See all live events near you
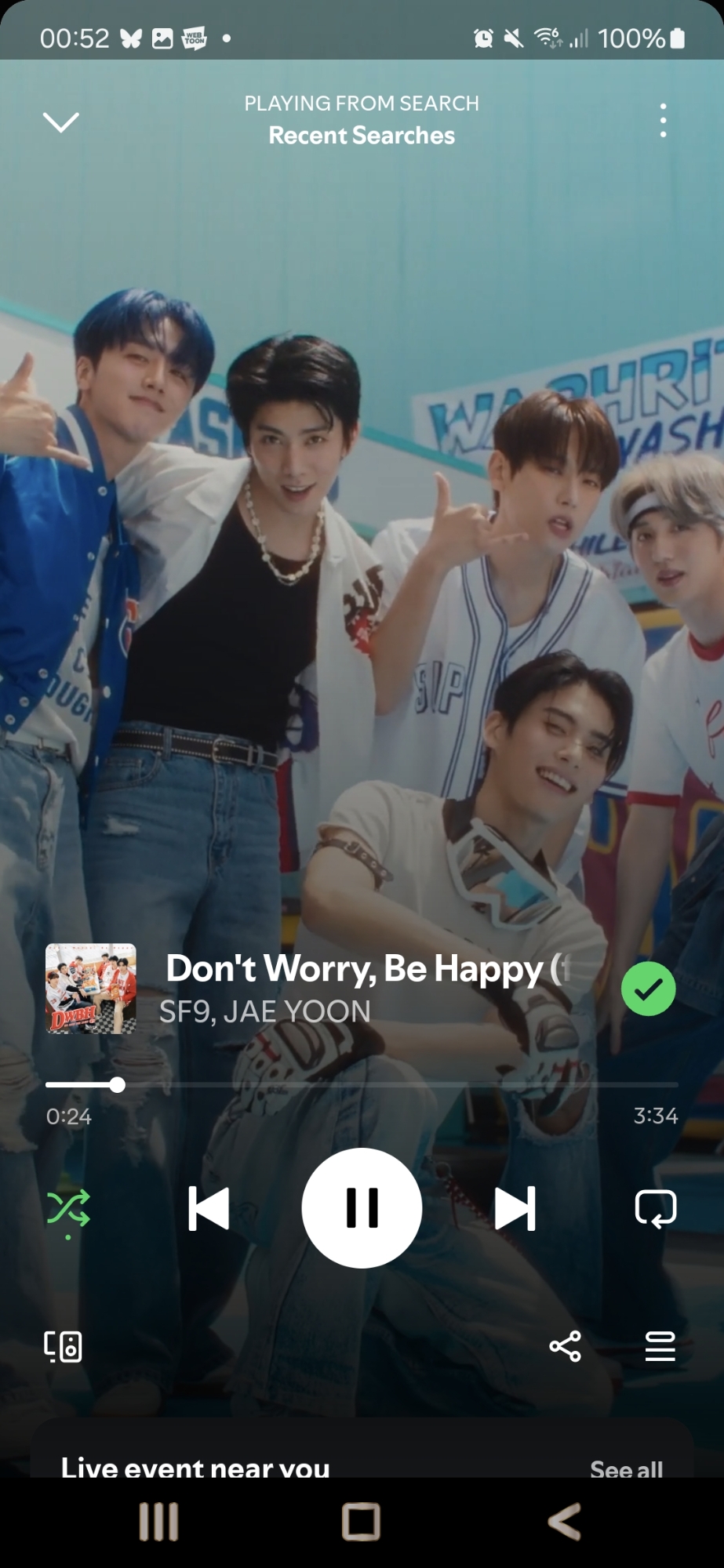Screen dimensions: 724x1568 626,1468
